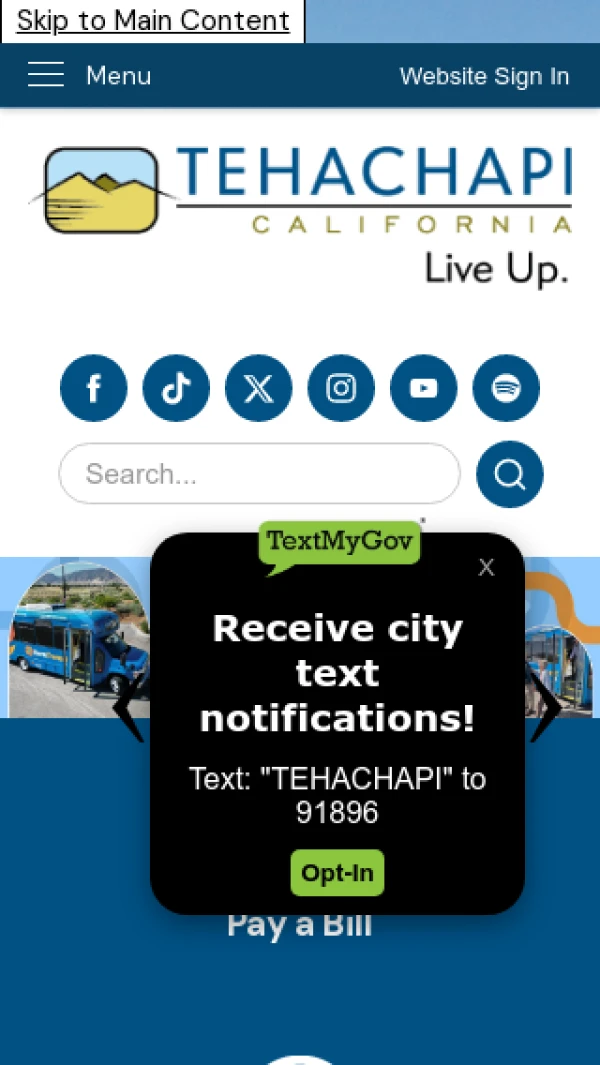600x1065 pixels.
Task: Tap the Opt-In button
Action: pos(337,873)
